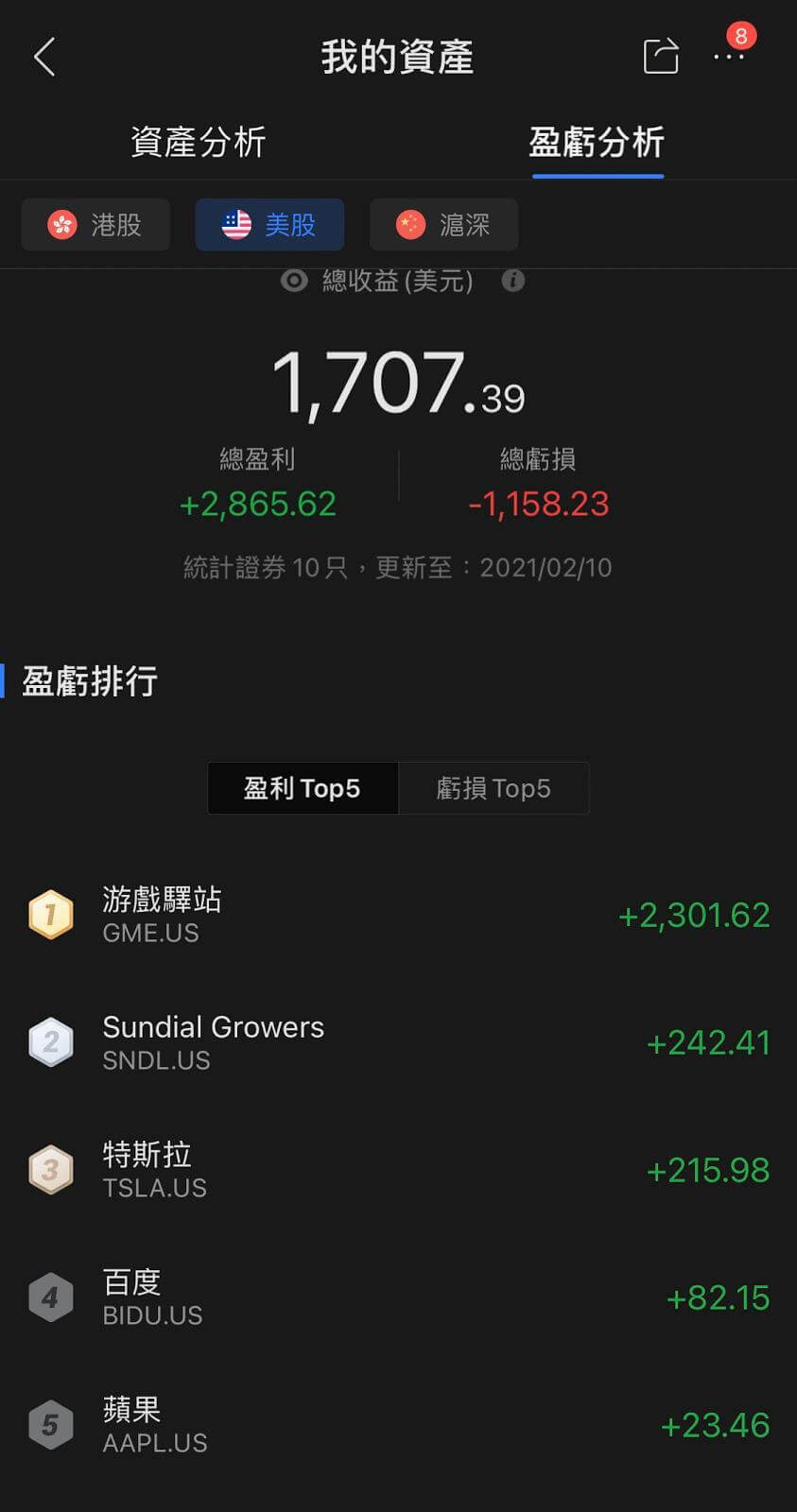Open the three-dot more menu
Viewport: 797px width, 1512px height.
[729, 57]
